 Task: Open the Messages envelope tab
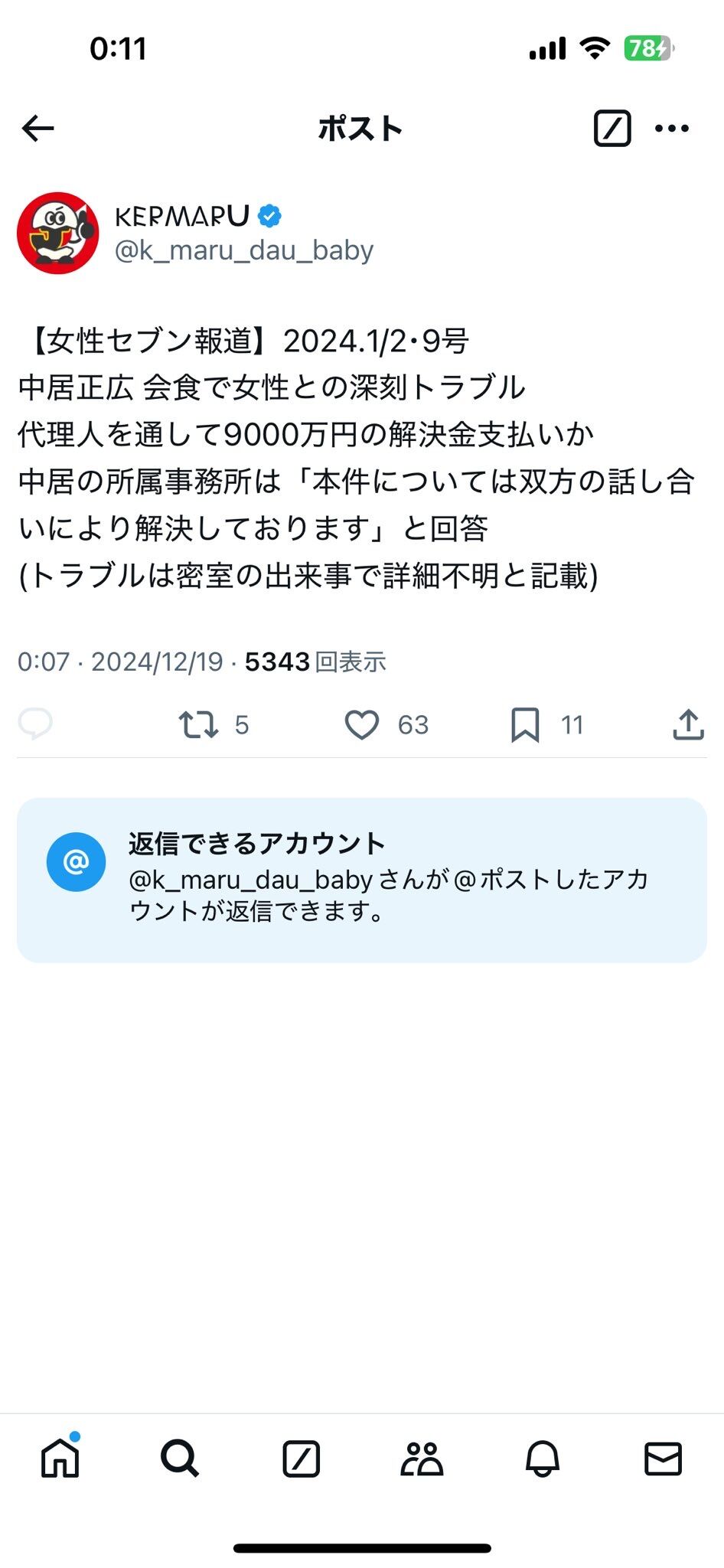663,1459
